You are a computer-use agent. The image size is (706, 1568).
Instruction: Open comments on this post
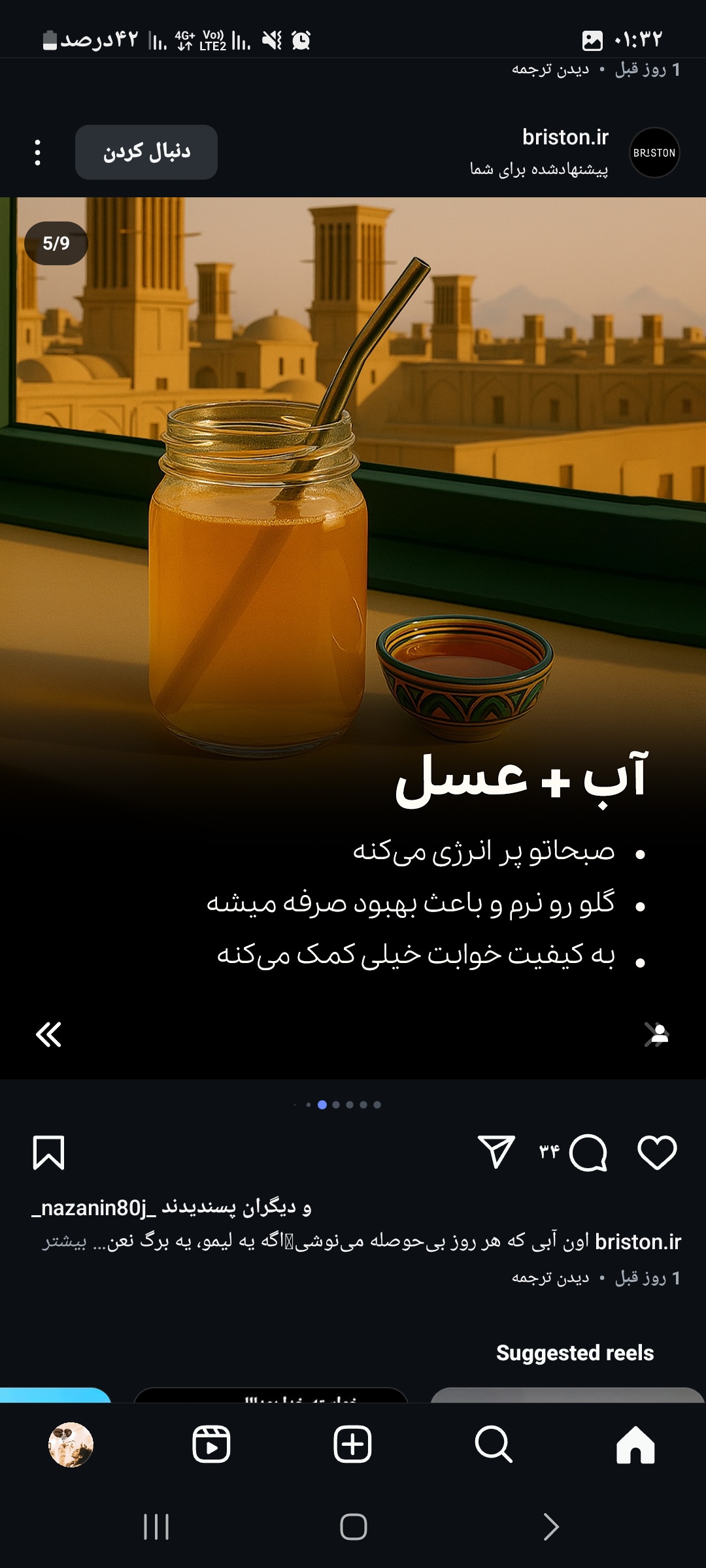pos(588,1152)
